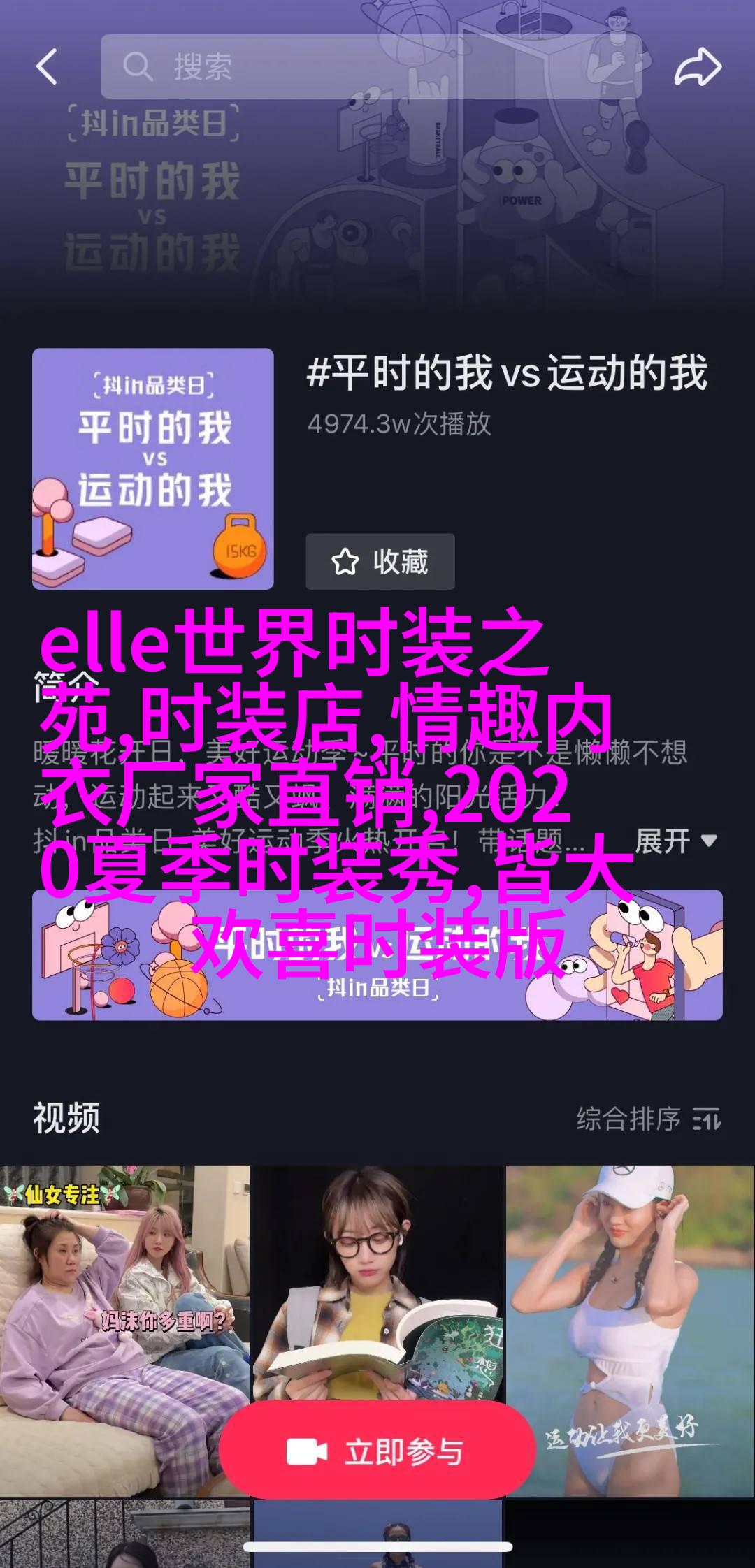Image resolution: width=755 pixels, height=1568 pixels.
Task: Open the 抖in品类日 banner
Action: click(377, 955)
